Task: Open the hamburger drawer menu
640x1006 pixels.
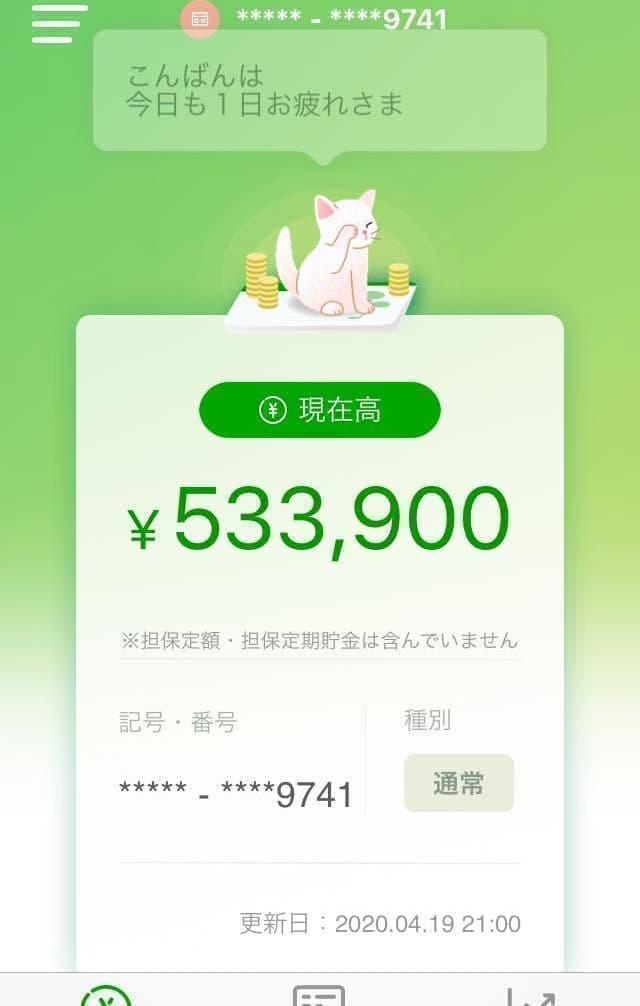Action: point(59,23)
